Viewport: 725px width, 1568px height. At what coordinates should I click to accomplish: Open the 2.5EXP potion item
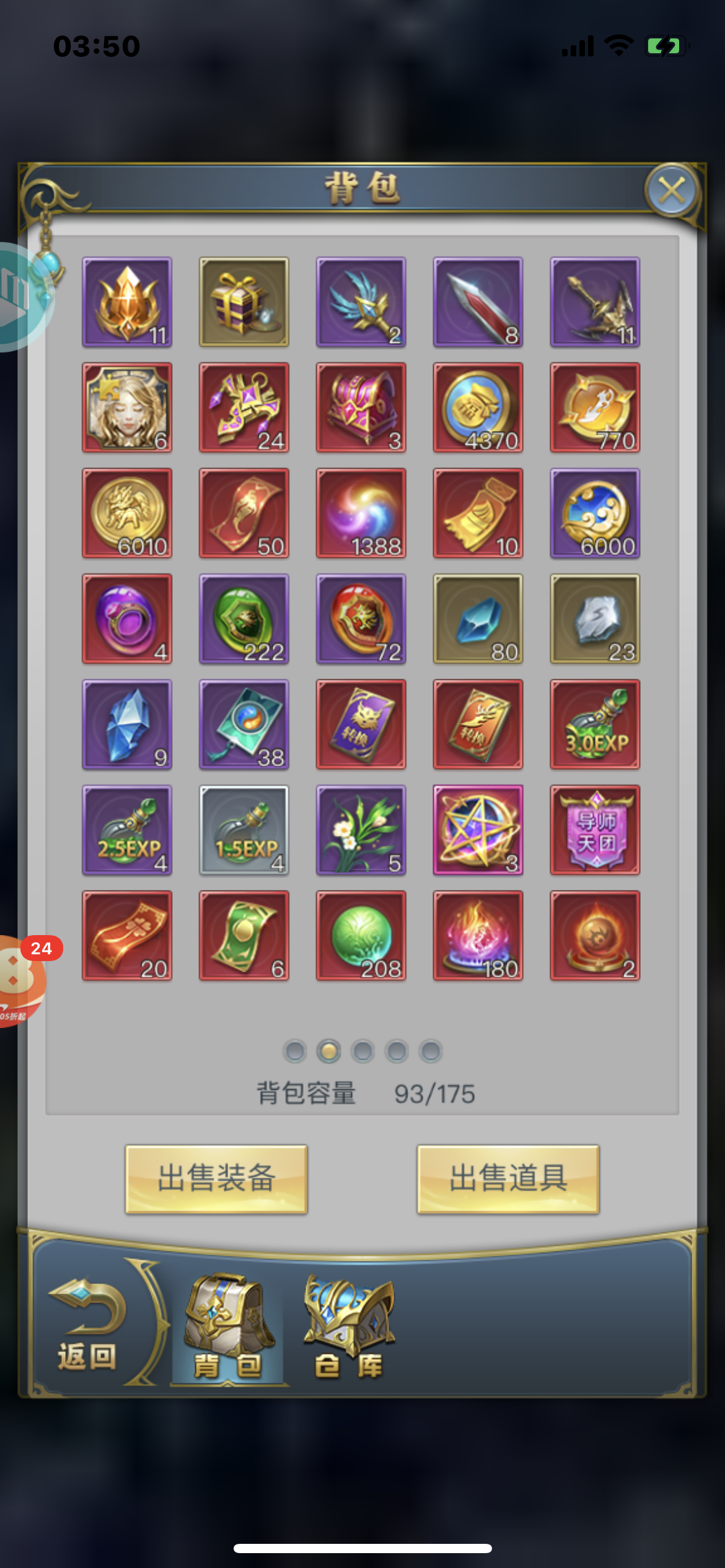[127, 830]
